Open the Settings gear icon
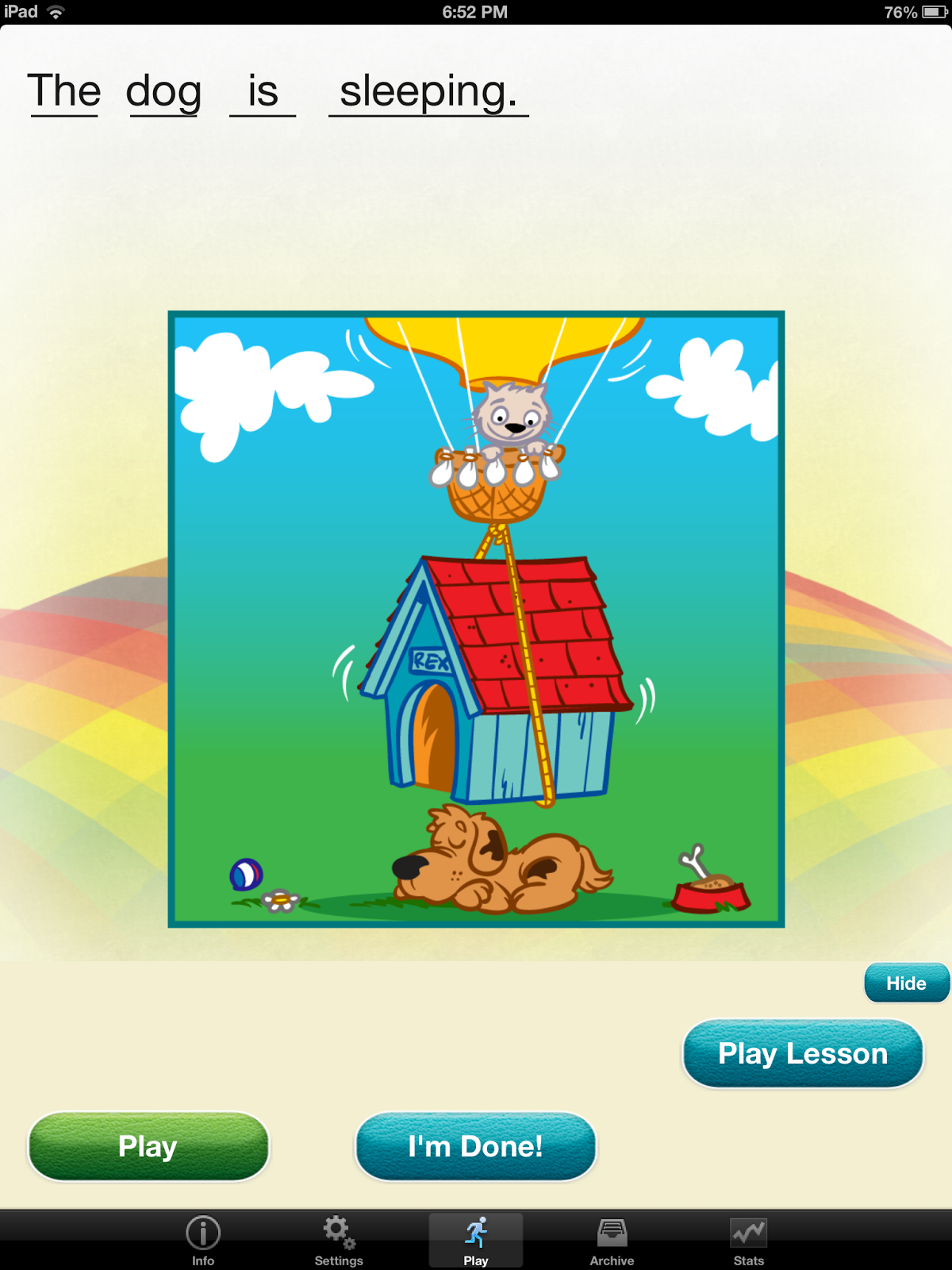Image resolution: width=952 pixels, height=1270 pixels. (340, 1229)
